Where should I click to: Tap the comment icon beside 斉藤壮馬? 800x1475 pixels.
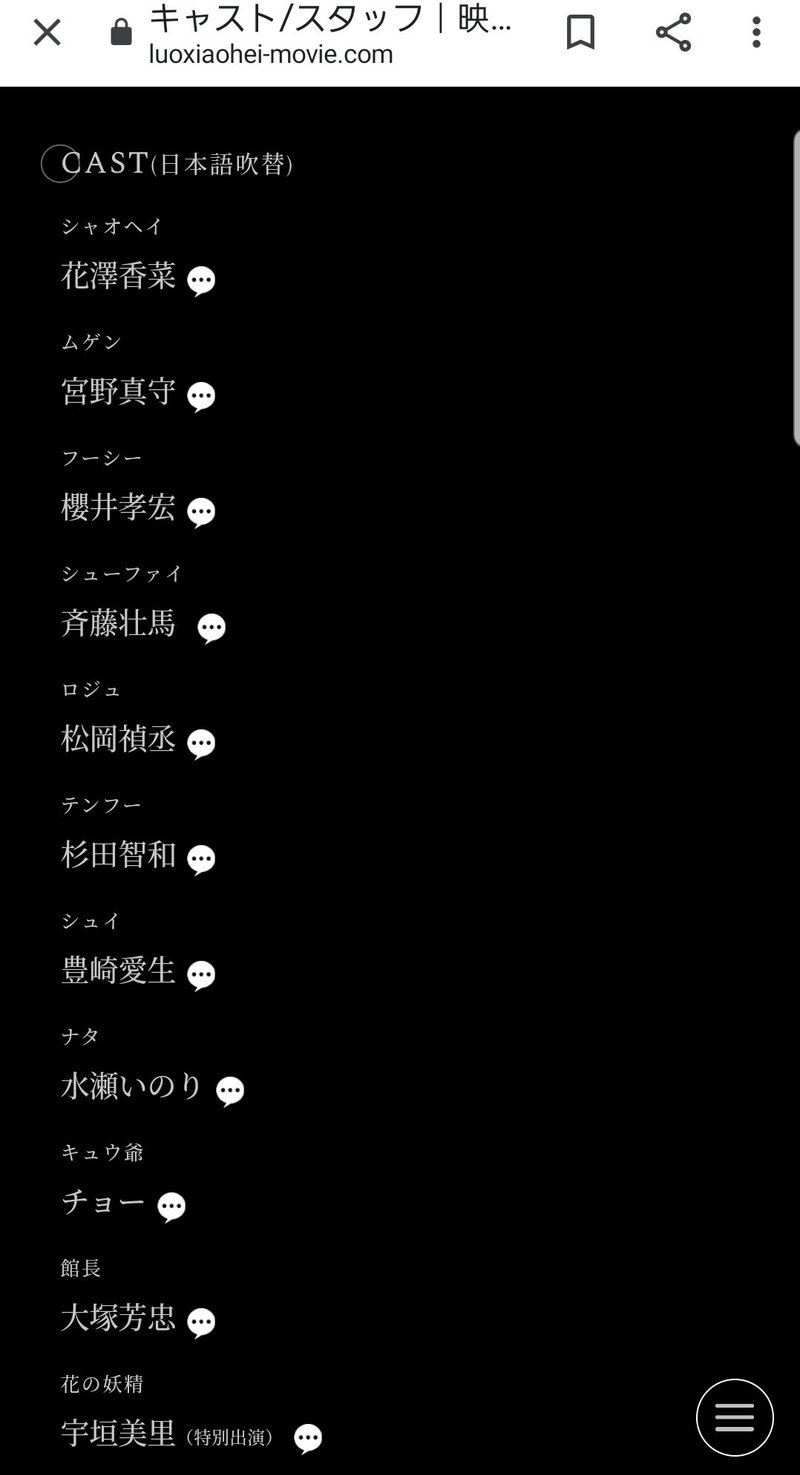pos(211,629)
